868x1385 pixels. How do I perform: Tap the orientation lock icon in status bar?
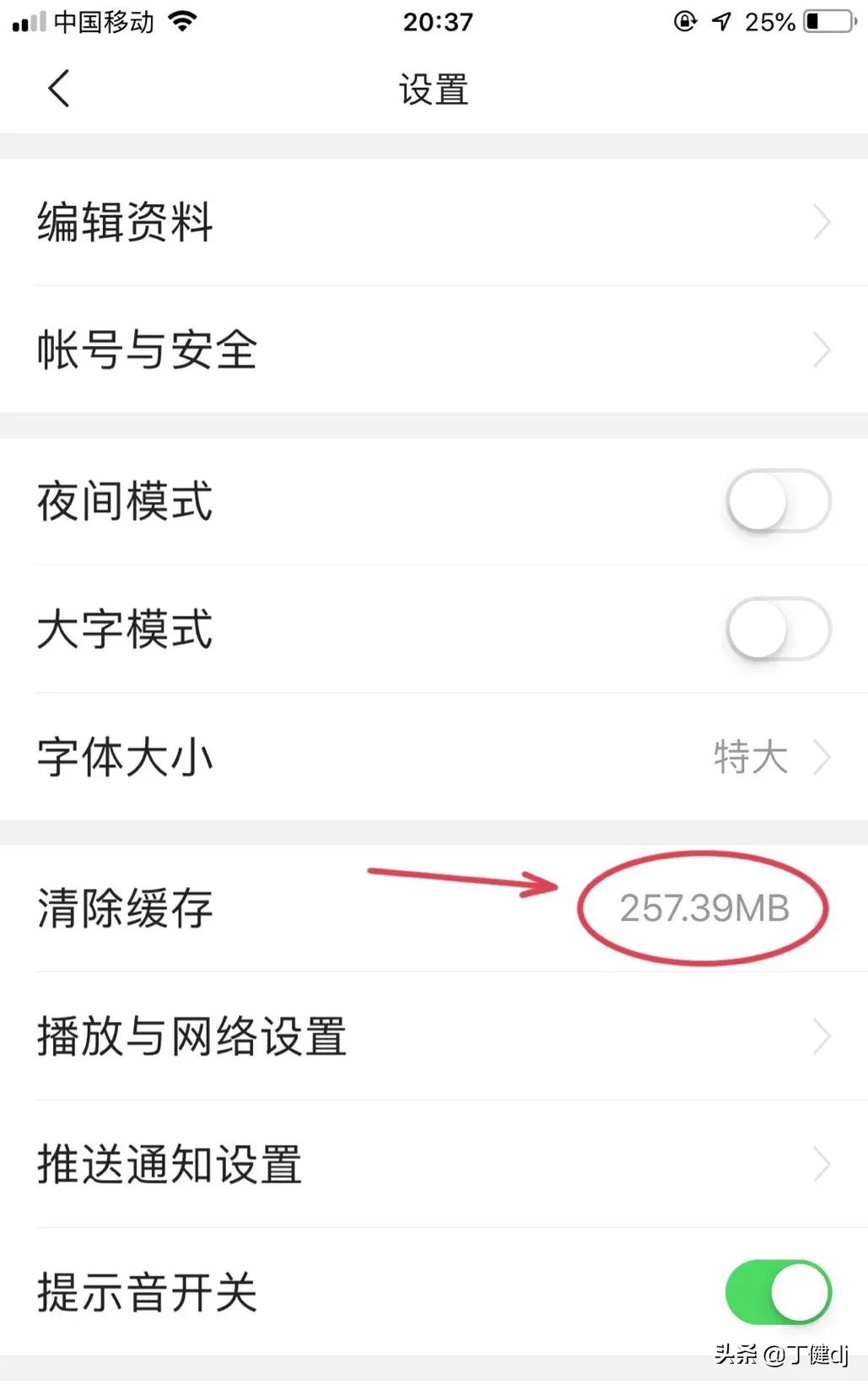coord(686,21)
